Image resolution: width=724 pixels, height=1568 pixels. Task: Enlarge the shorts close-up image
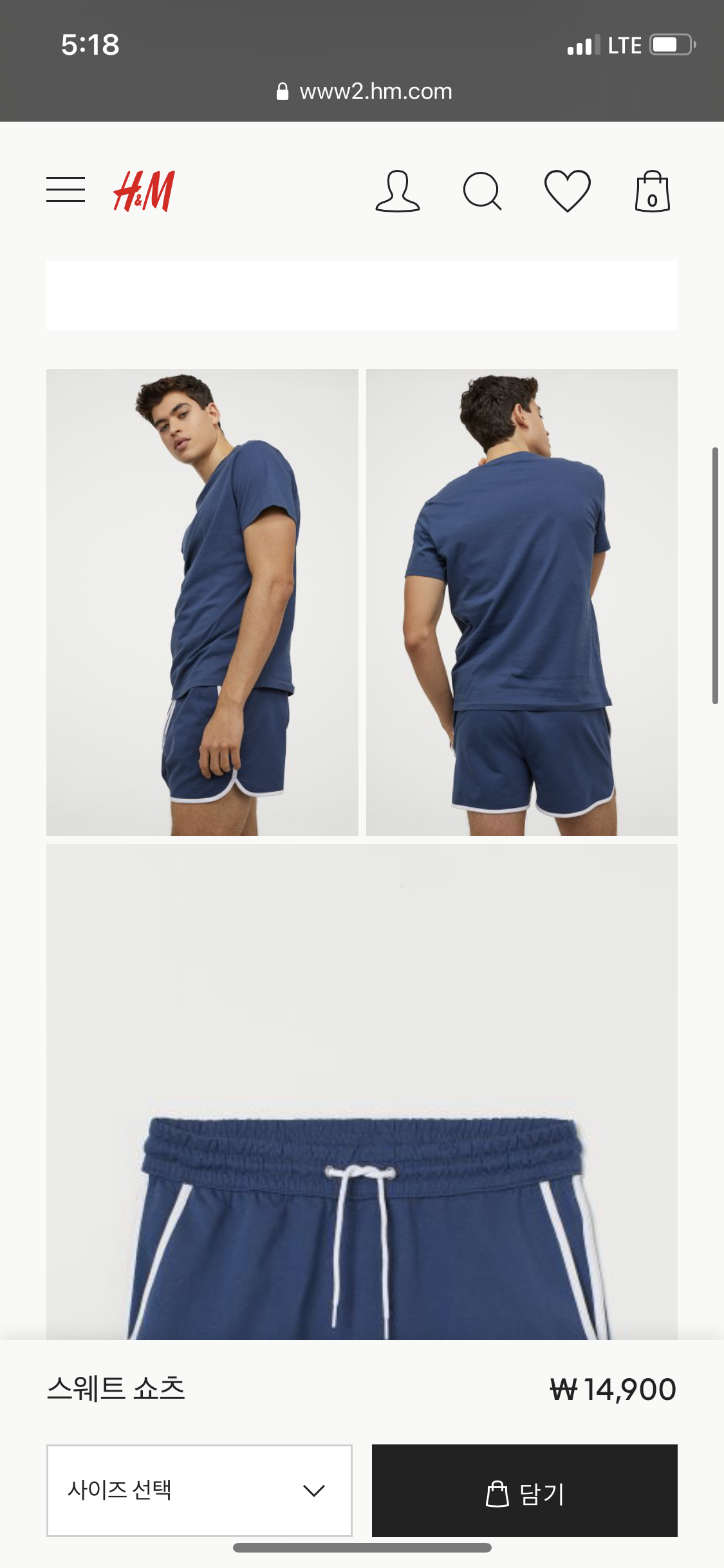tap(362, 1092)
